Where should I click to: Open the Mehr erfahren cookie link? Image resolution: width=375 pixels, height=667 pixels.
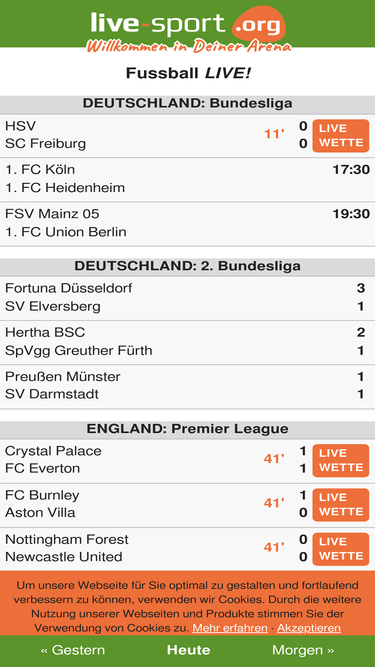tap(230, 628)
